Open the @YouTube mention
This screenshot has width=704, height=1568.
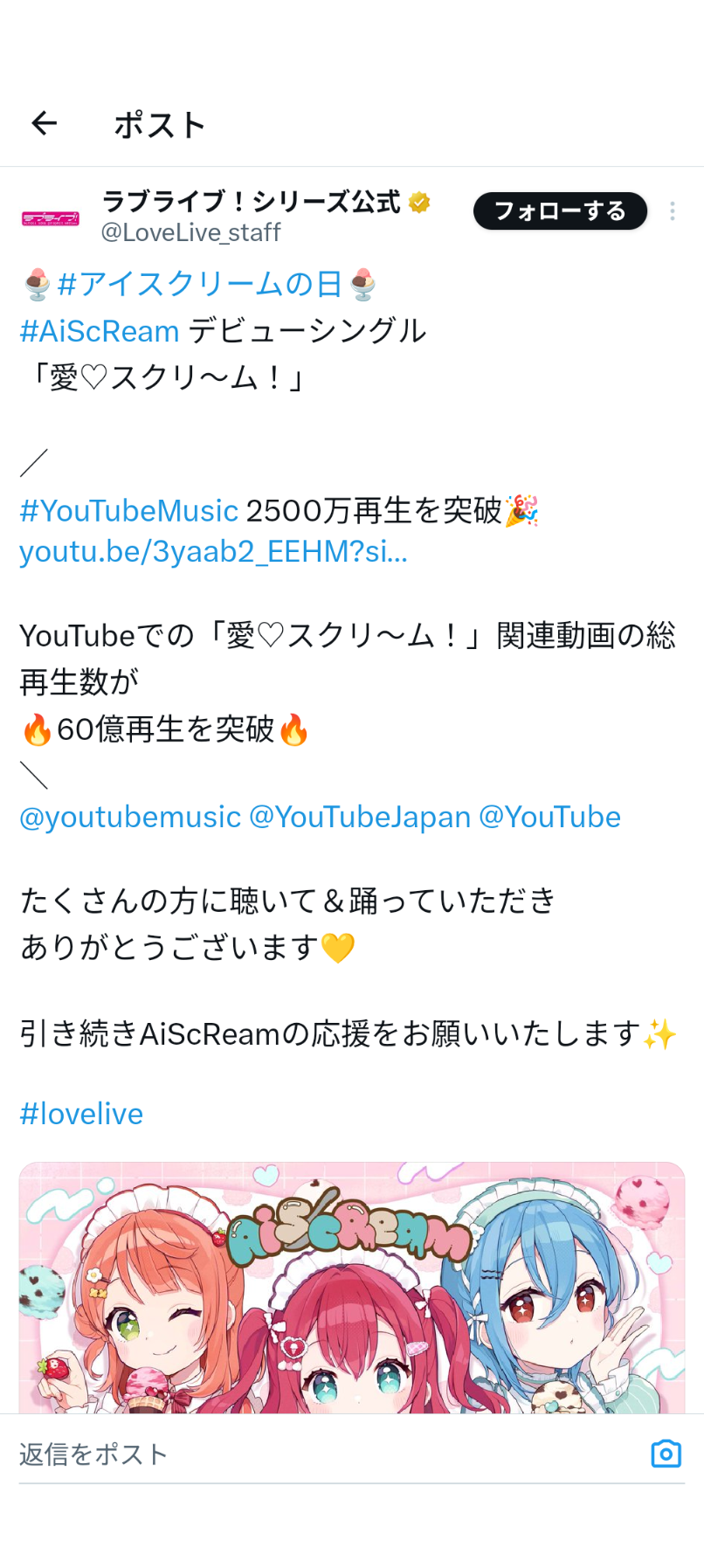pos(550,818)
